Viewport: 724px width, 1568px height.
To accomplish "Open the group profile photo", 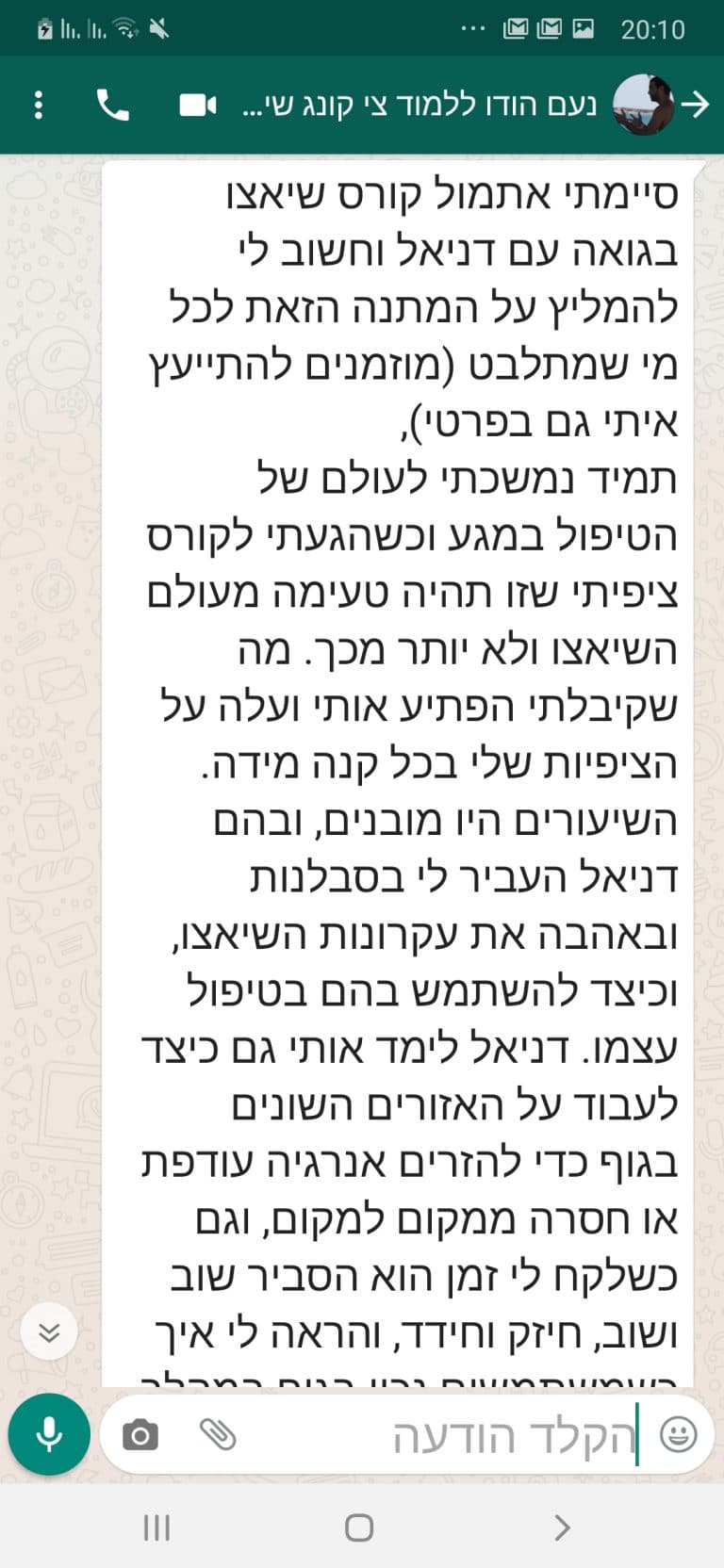I will (644, 105).
